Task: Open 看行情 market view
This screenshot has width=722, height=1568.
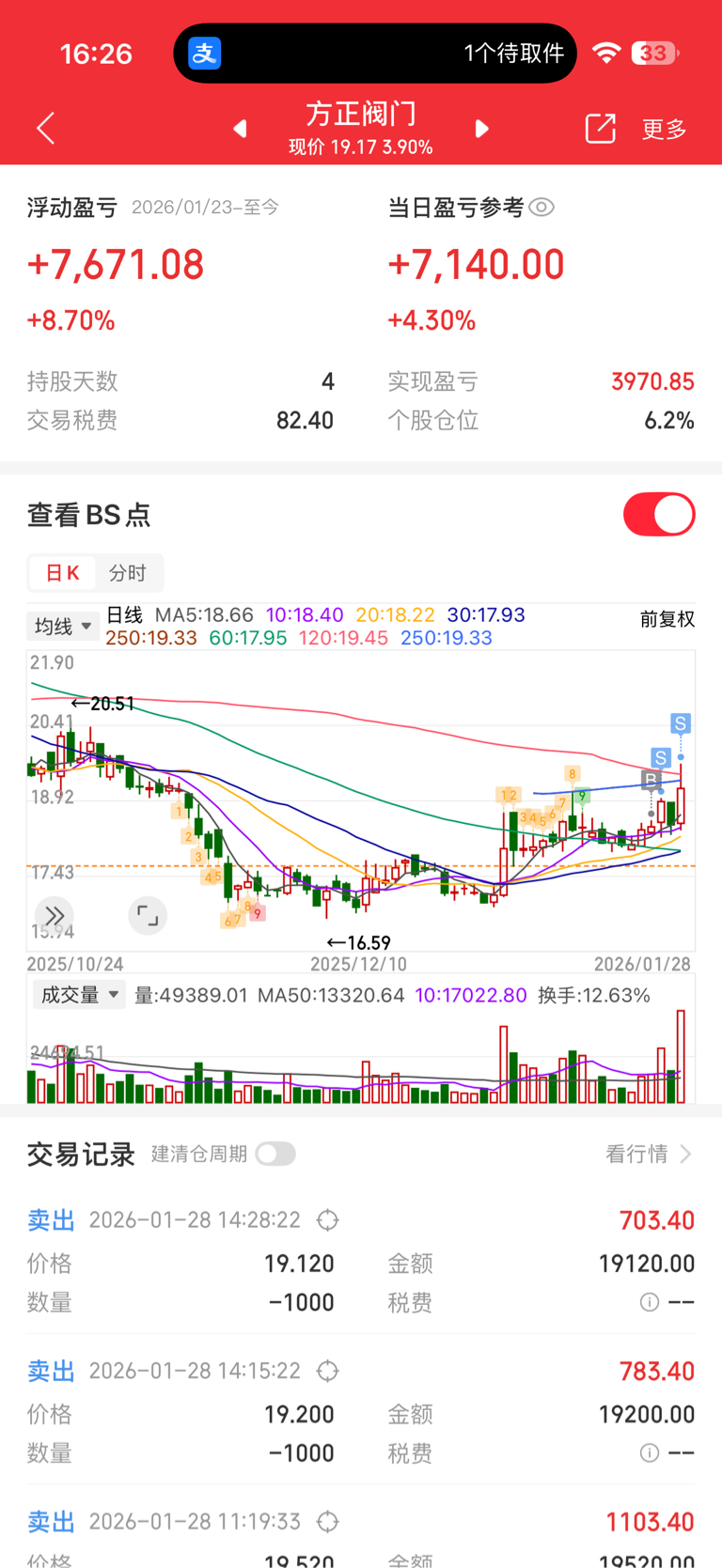Action: [x=649, y=1154]
